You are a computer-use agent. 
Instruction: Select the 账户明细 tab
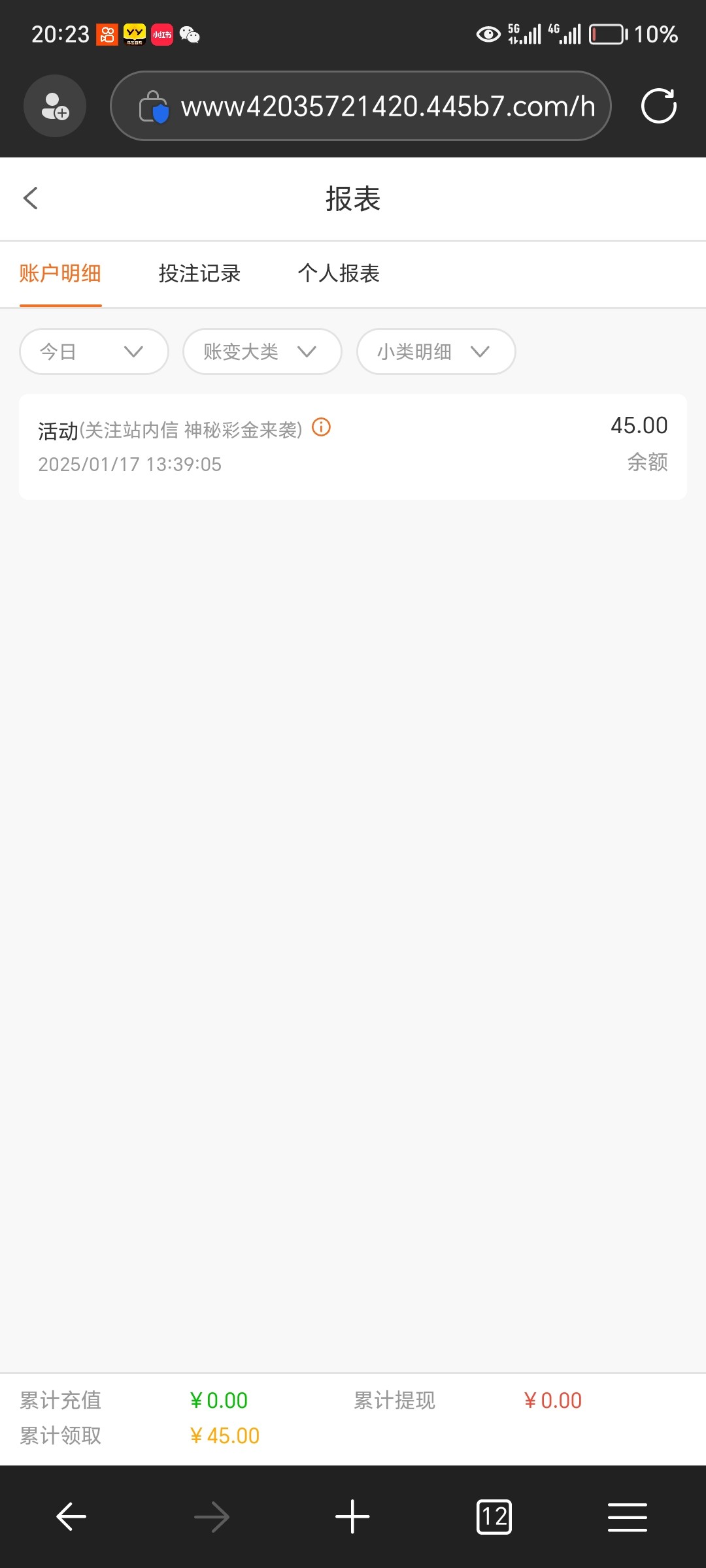[x=60, y=273]
